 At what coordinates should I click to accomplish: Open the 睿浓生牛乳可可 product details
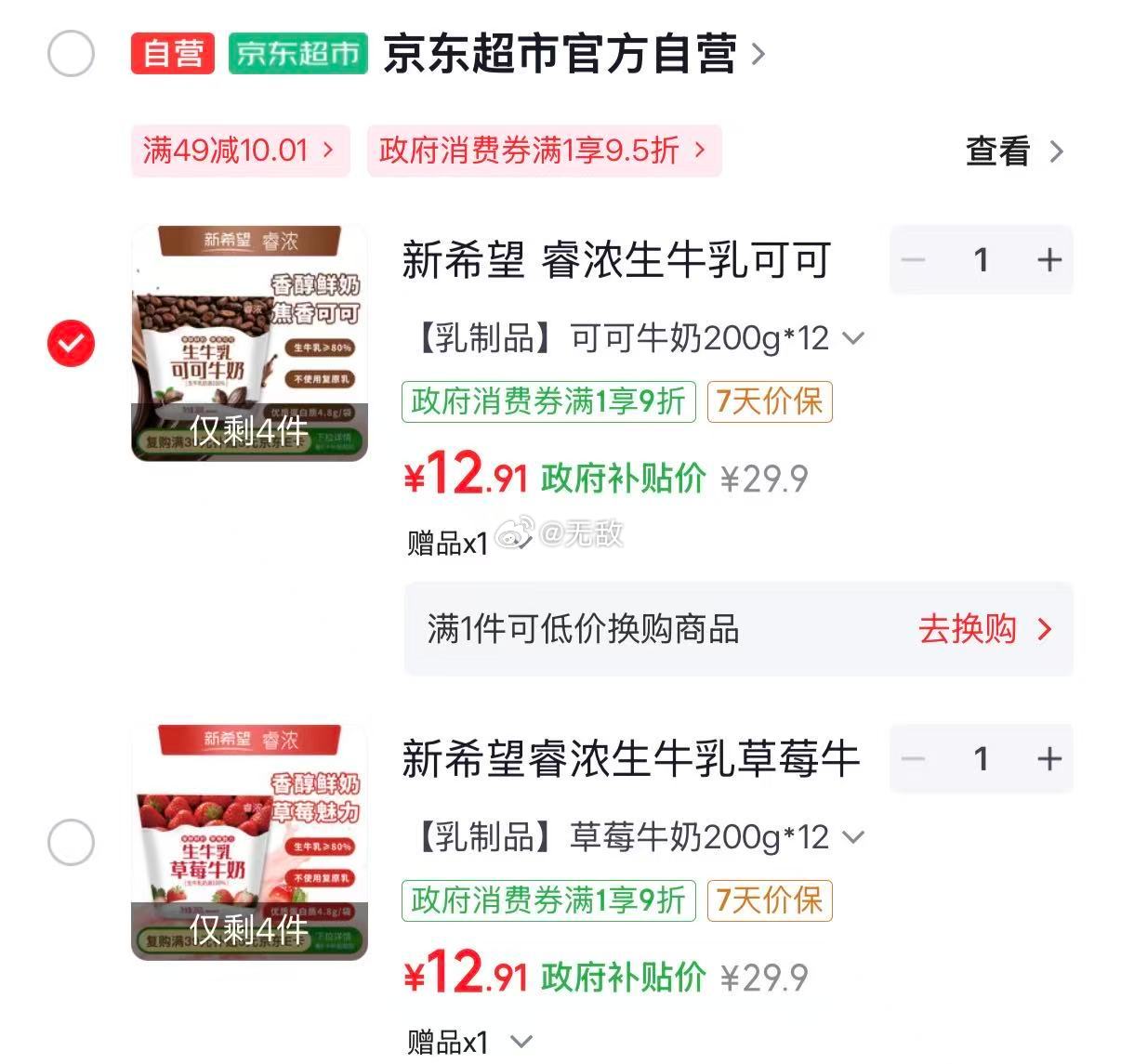615,261
